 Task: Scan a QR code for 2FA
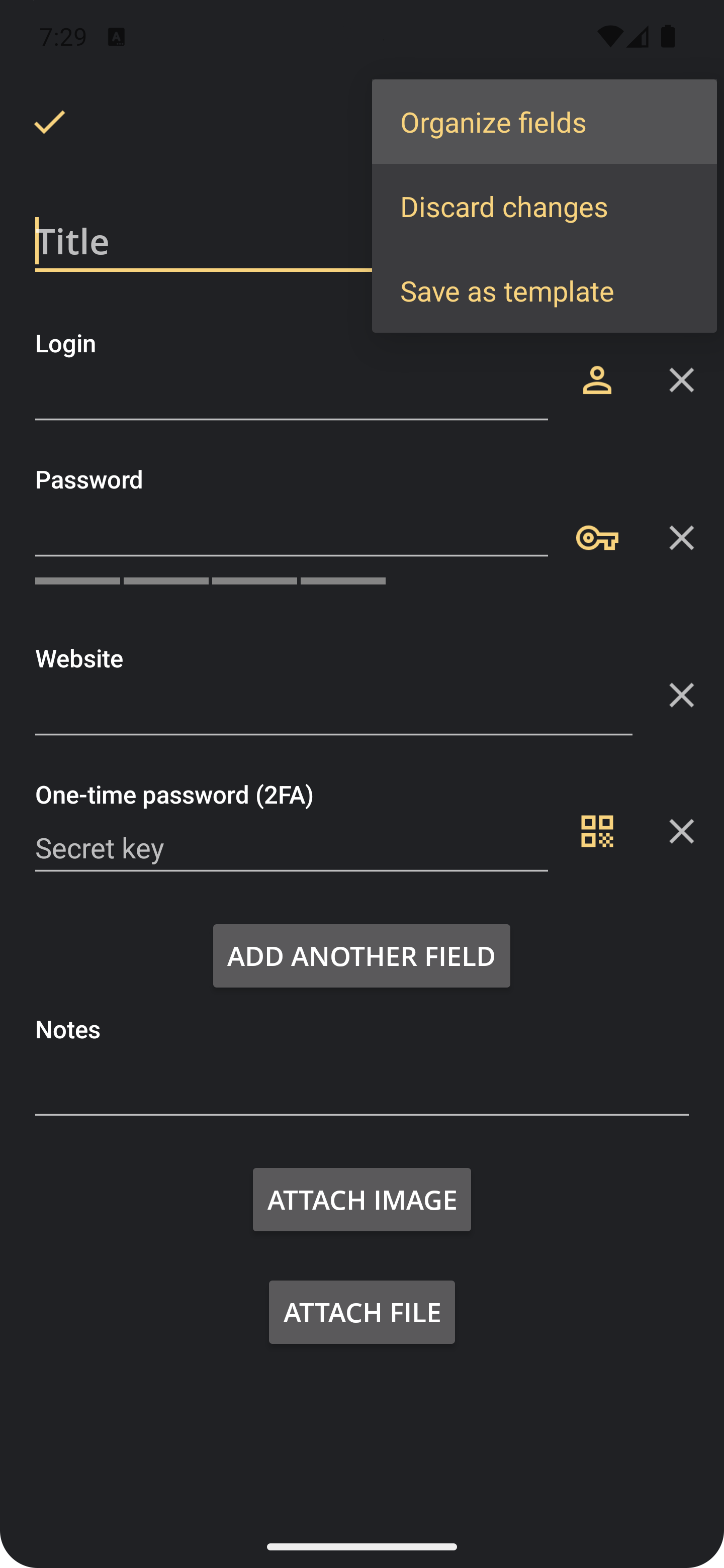tap(597, 831)
